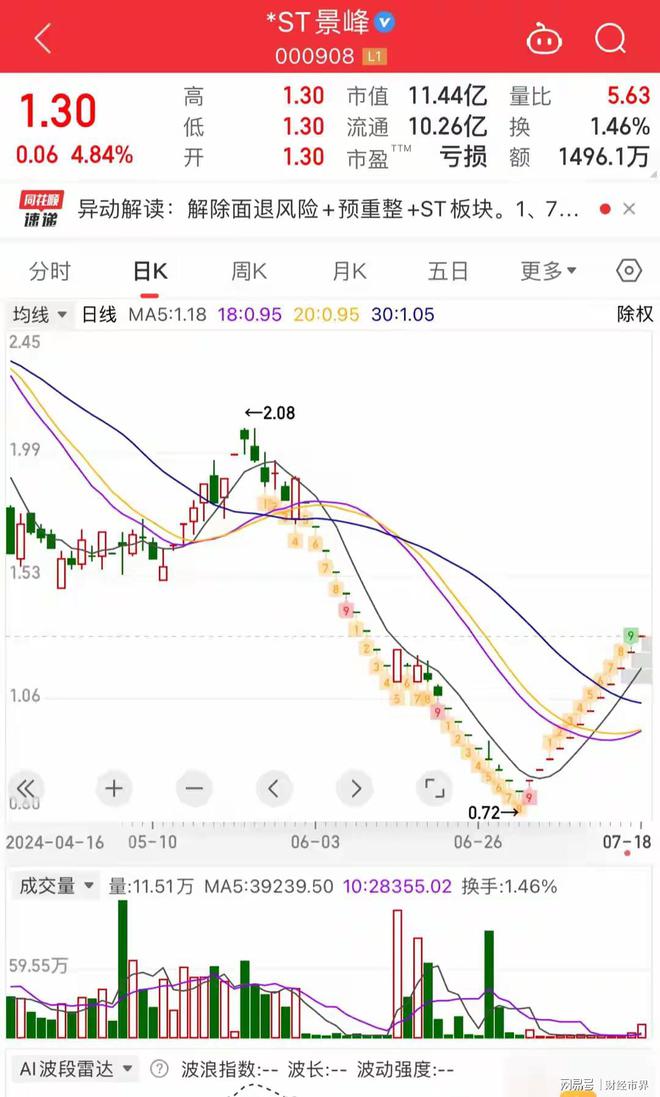Image resolution: width=660 pixels, height=1097 pixels.
Task: Dismiss the 异动解读 banner
Action: [629, 208]
